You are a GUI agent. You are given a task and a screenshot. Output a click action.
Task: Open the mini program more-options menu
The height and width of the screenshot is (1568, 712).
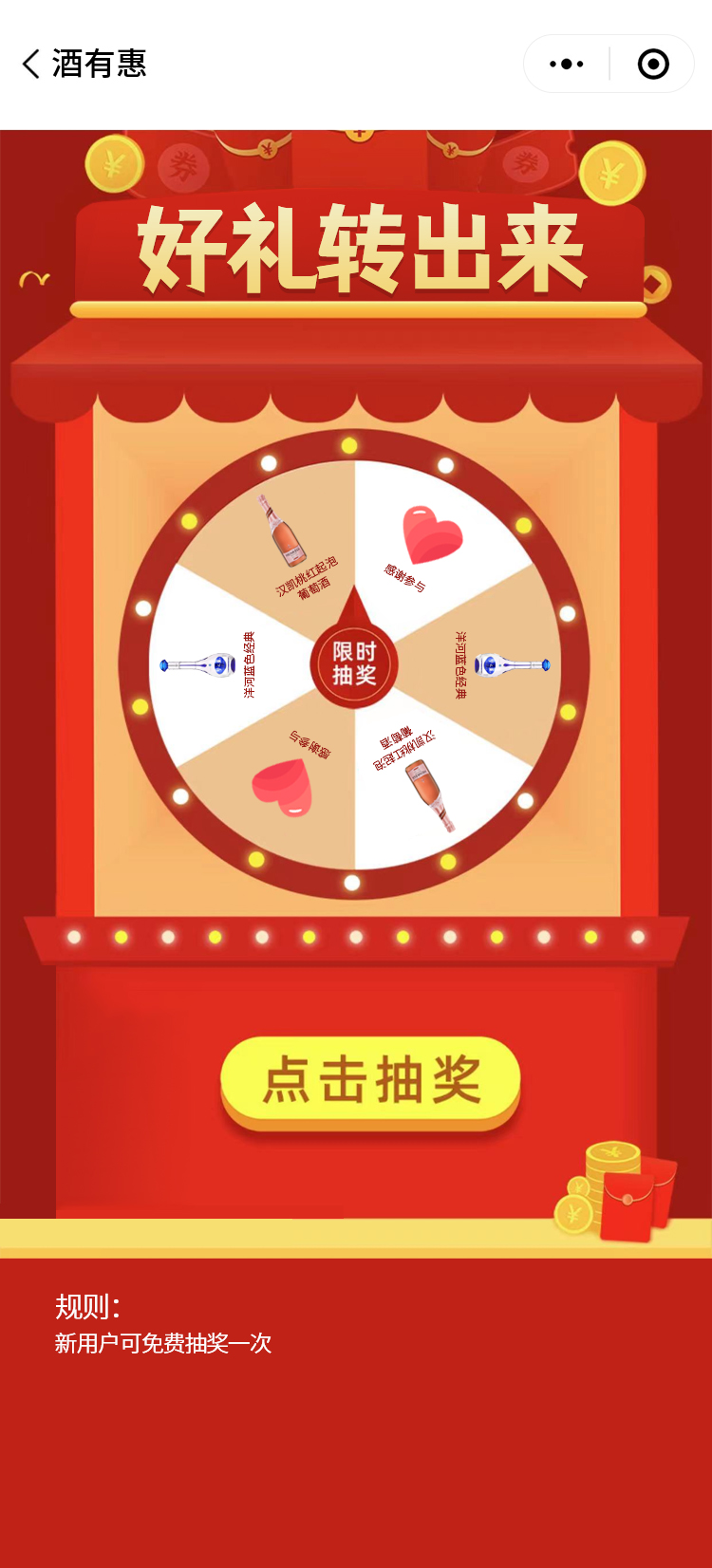click(x=567, y=65)
